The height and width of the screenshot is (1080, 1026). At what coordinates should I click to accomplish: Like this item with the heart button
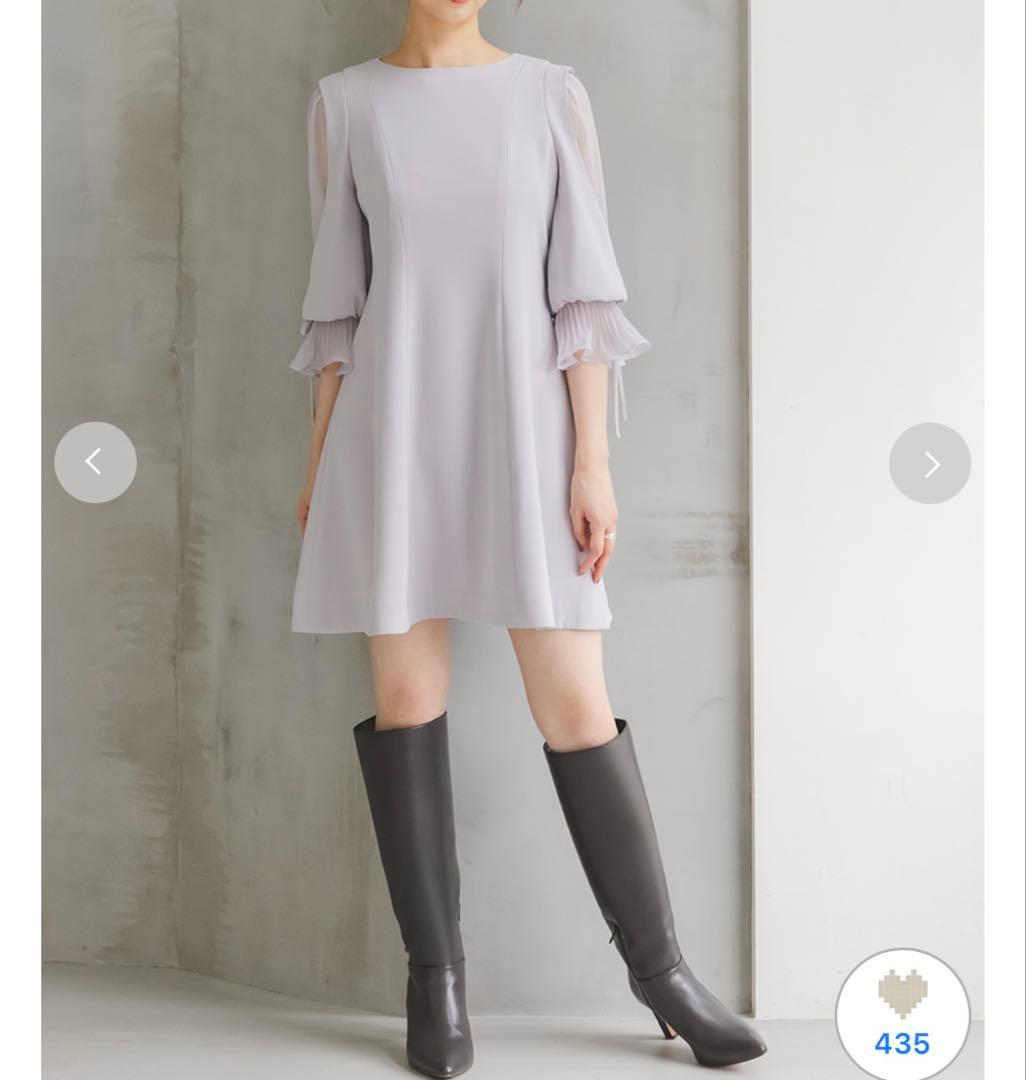(x=902, y=1012)
